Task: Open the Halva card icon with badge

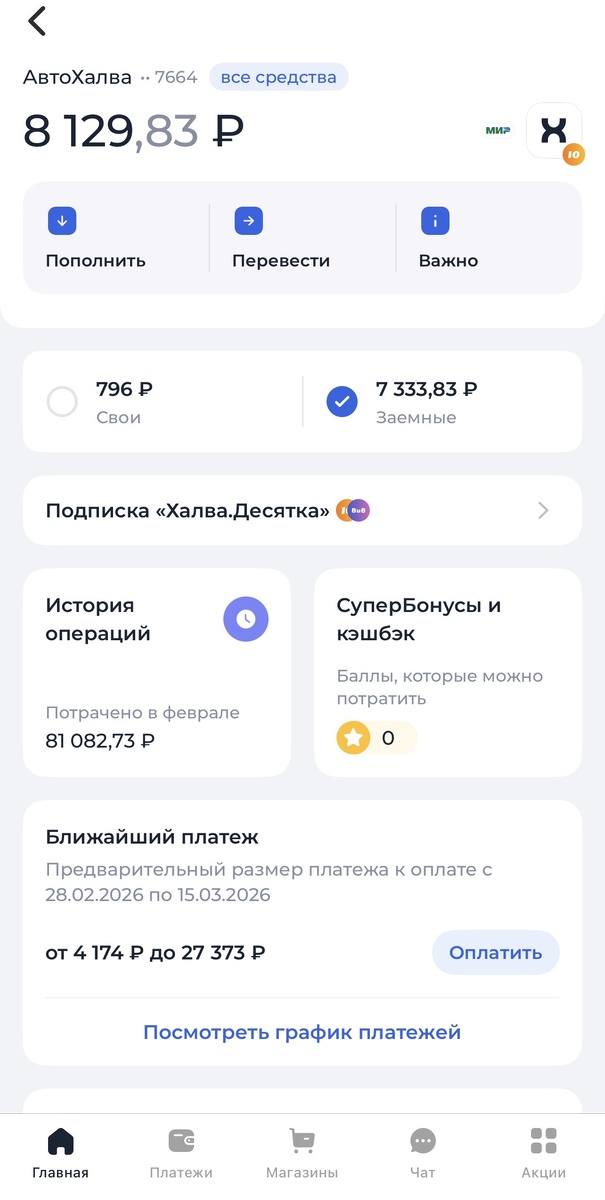Action: click(554, 131)
